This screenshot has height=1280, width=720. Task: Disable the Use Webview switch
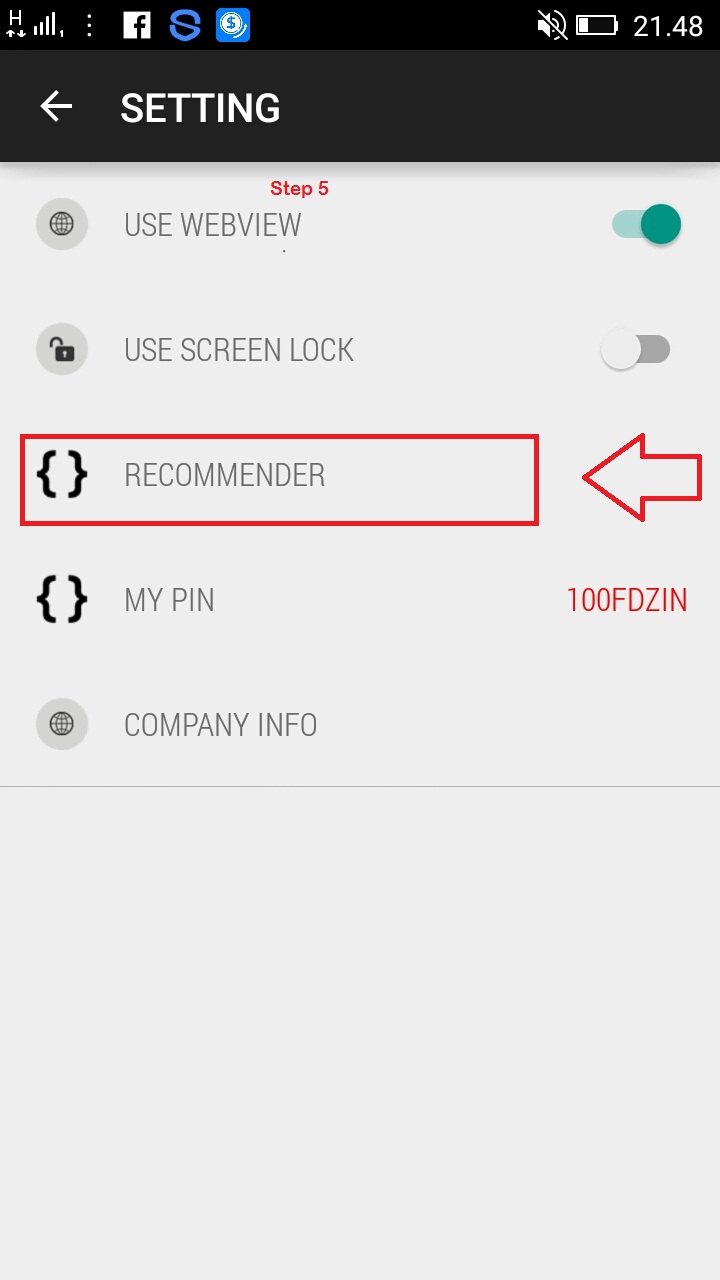[x=647, y=224]
